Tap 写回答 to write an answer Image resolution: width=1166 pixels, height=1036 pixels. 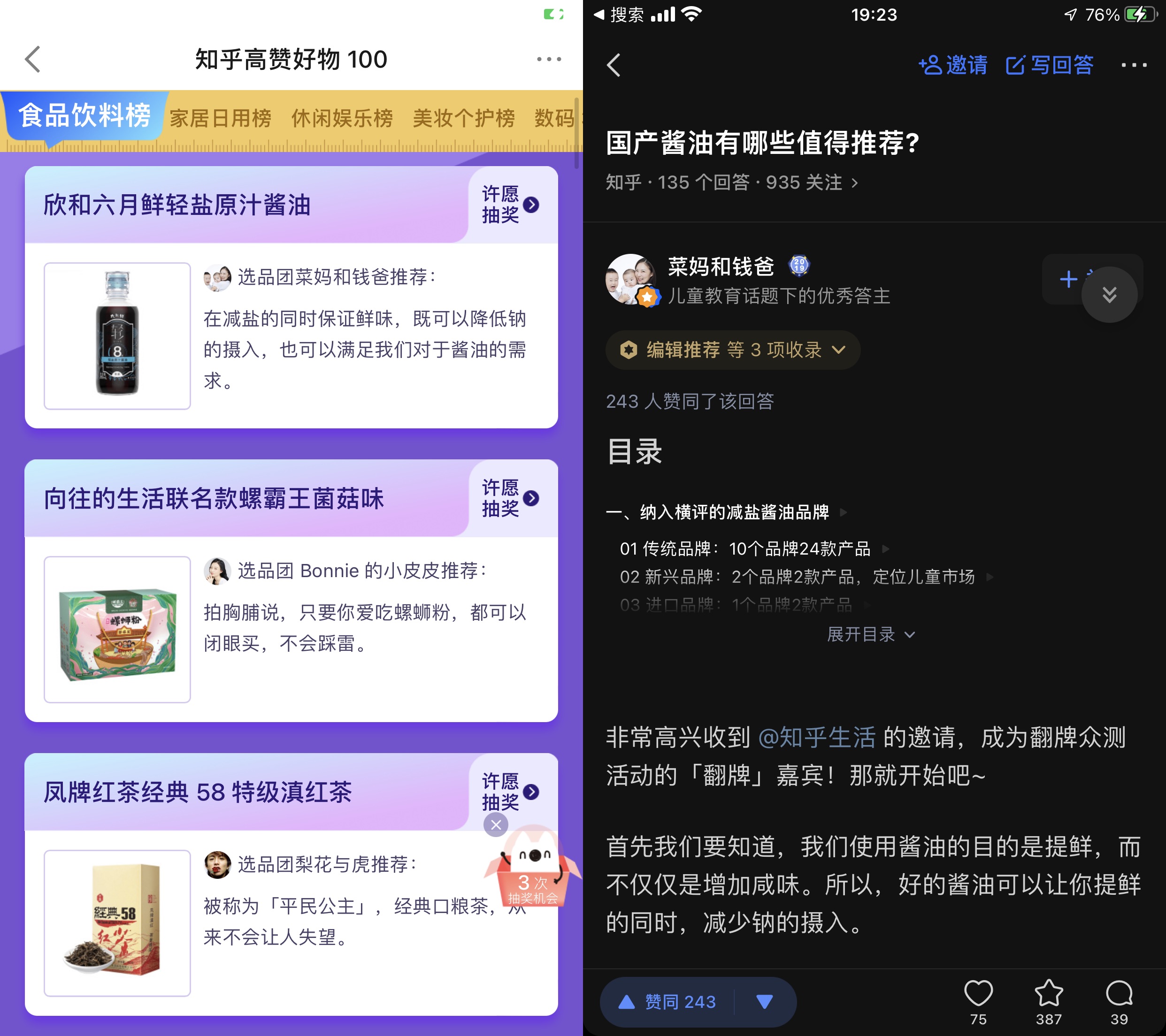pyautogui.click(x=1050, y=65)
